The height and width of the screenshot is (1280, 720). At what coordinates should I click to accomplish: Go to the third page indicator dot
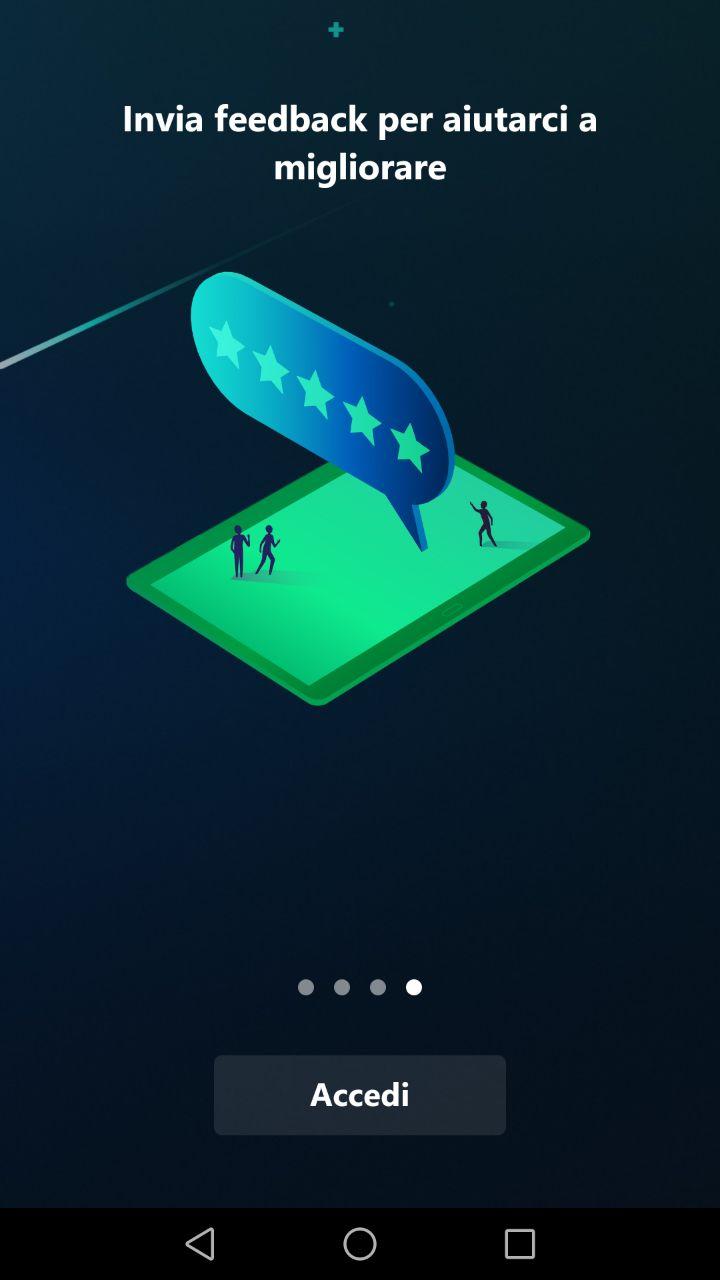point(378,987)
